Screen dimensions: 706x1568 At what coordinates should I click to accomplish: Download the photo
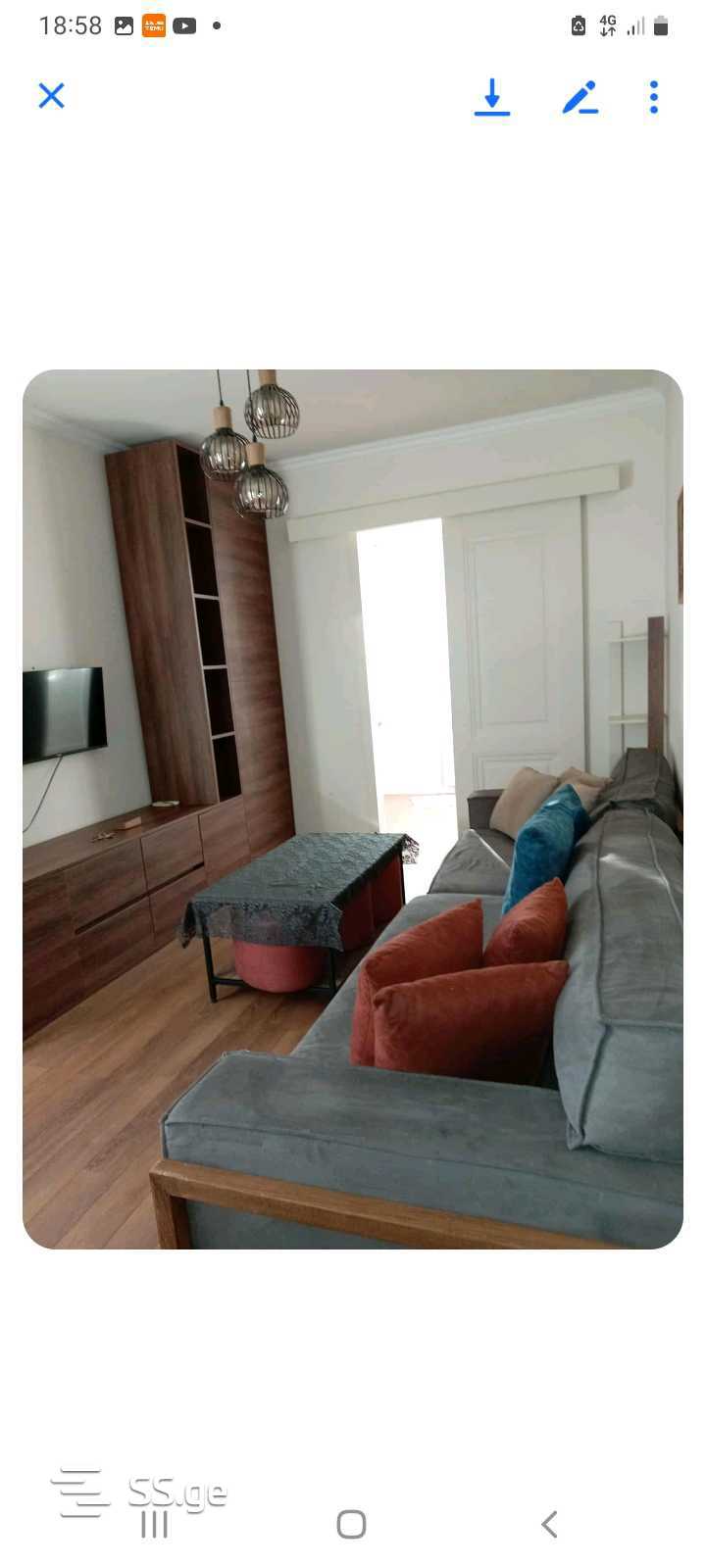tap(492, 97)
